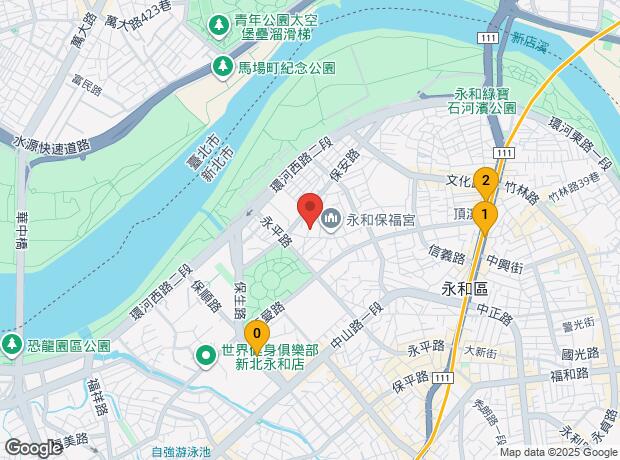
Task: Open the 世界健身俱樂部 place marker
Action: [x=206, y=353]
